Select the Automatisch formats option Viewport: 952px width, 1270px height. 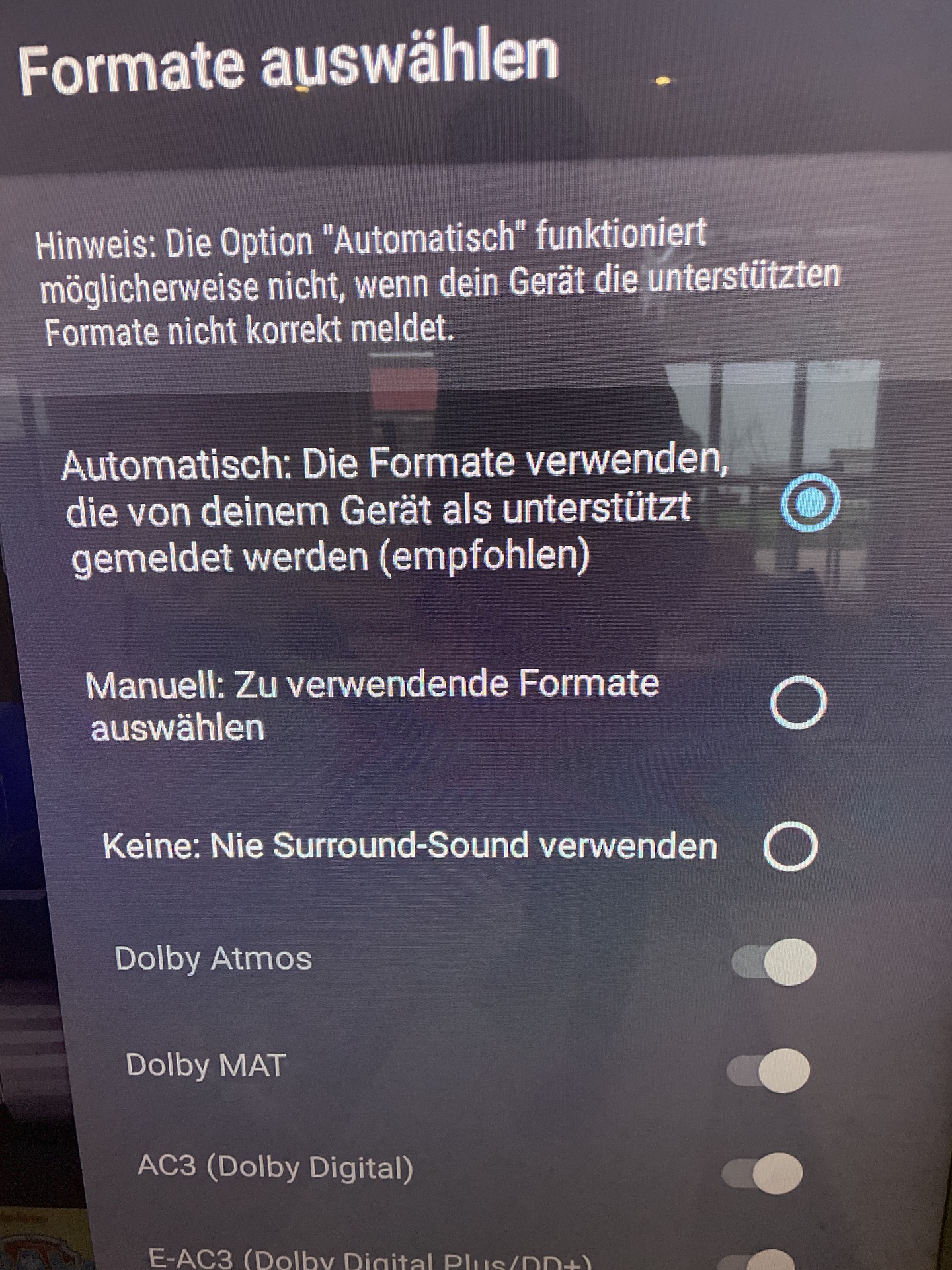(810, 503)
